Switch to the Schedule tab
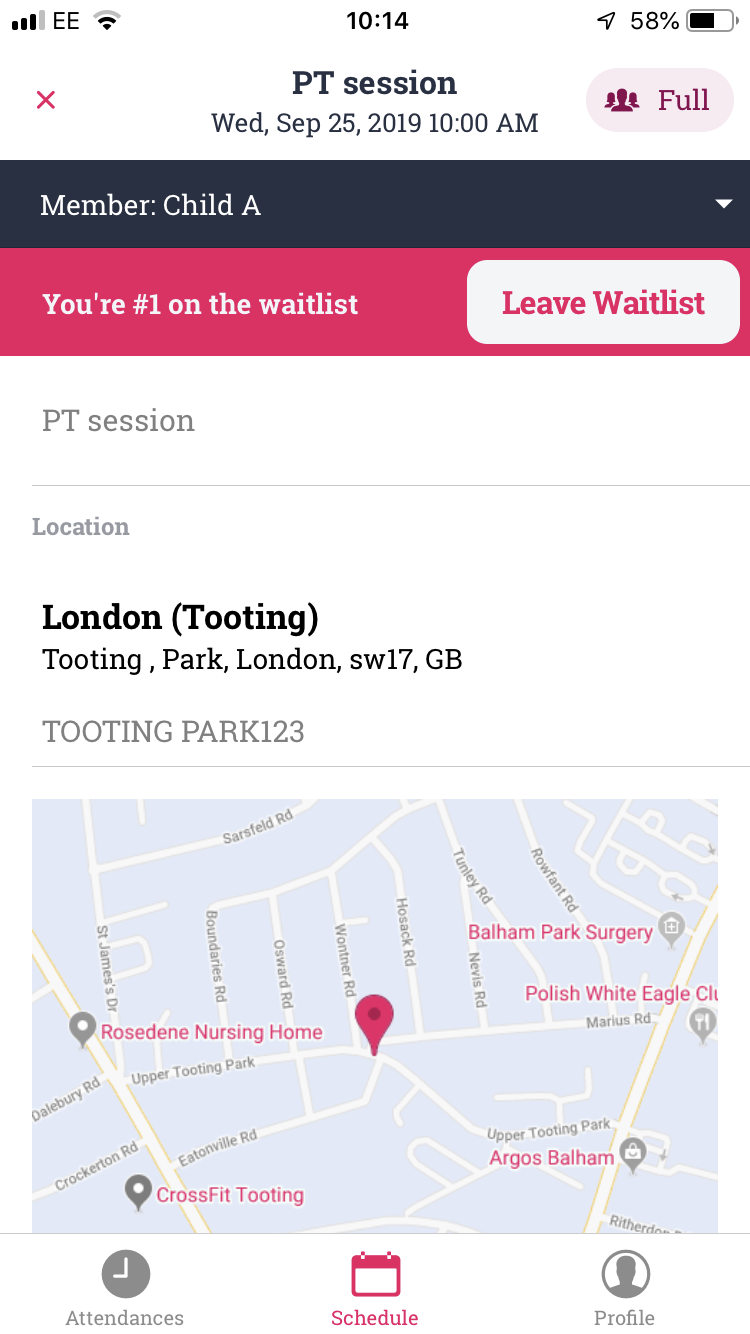The width and height of the screenshot is (750, 1334). [x=375, y=1290]
